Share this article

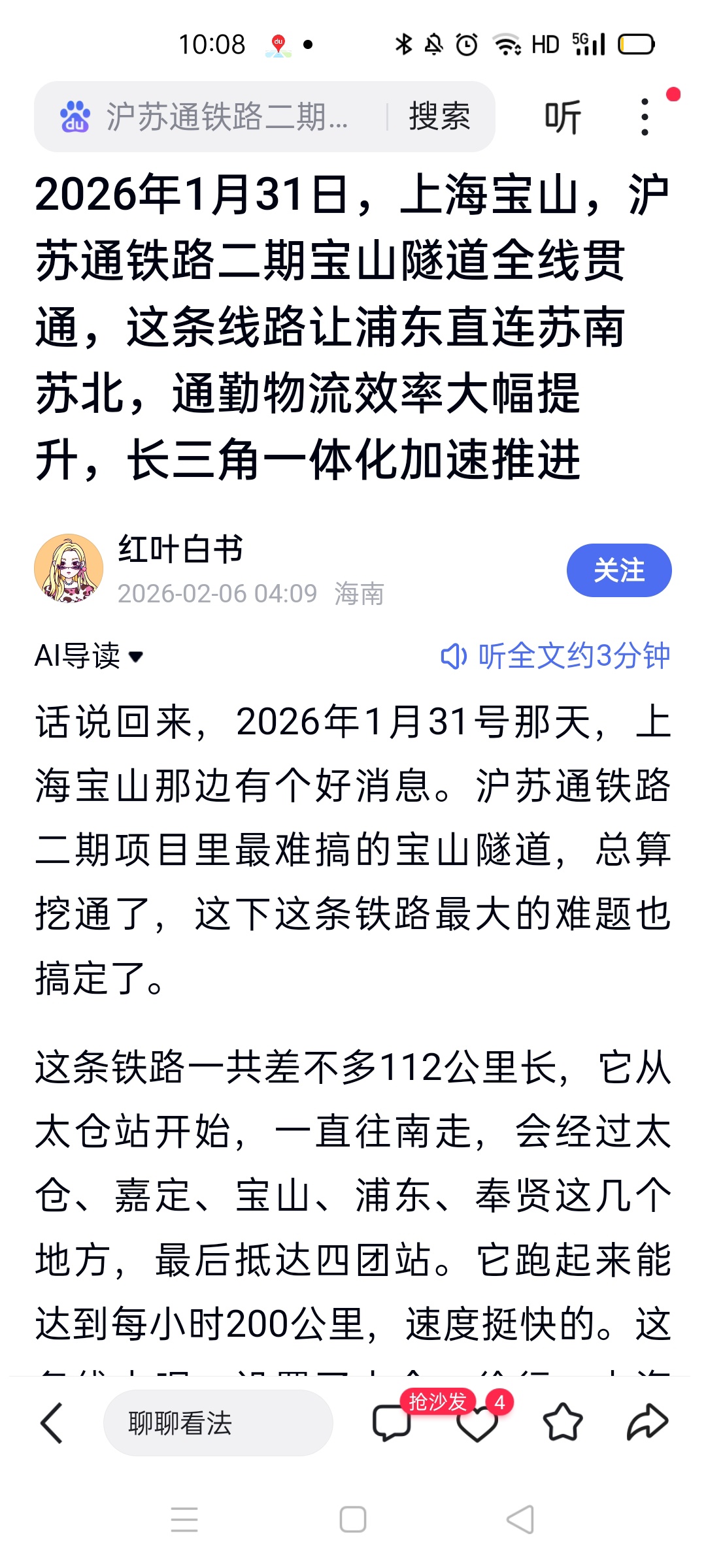(647, 1422)
